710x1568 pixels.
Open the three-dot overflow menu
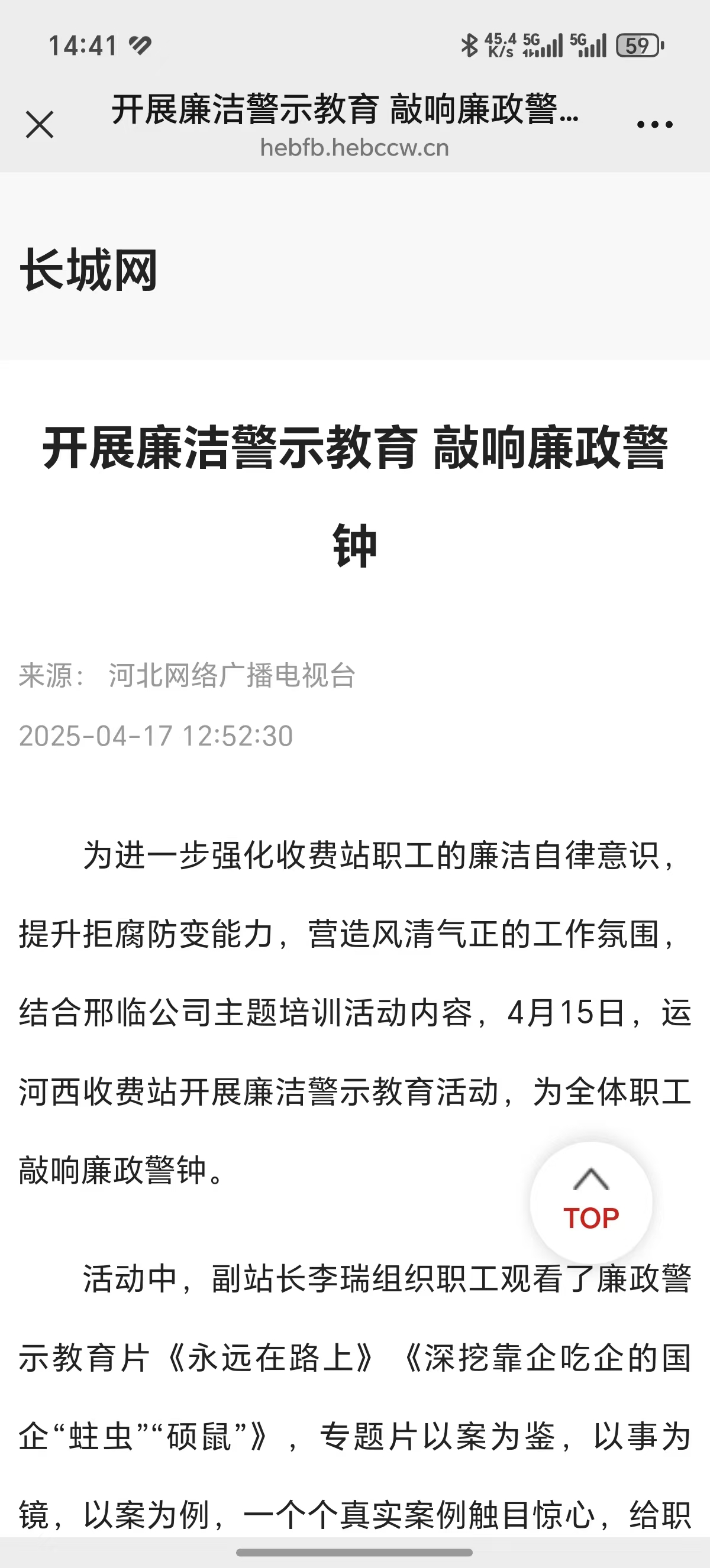654,125
